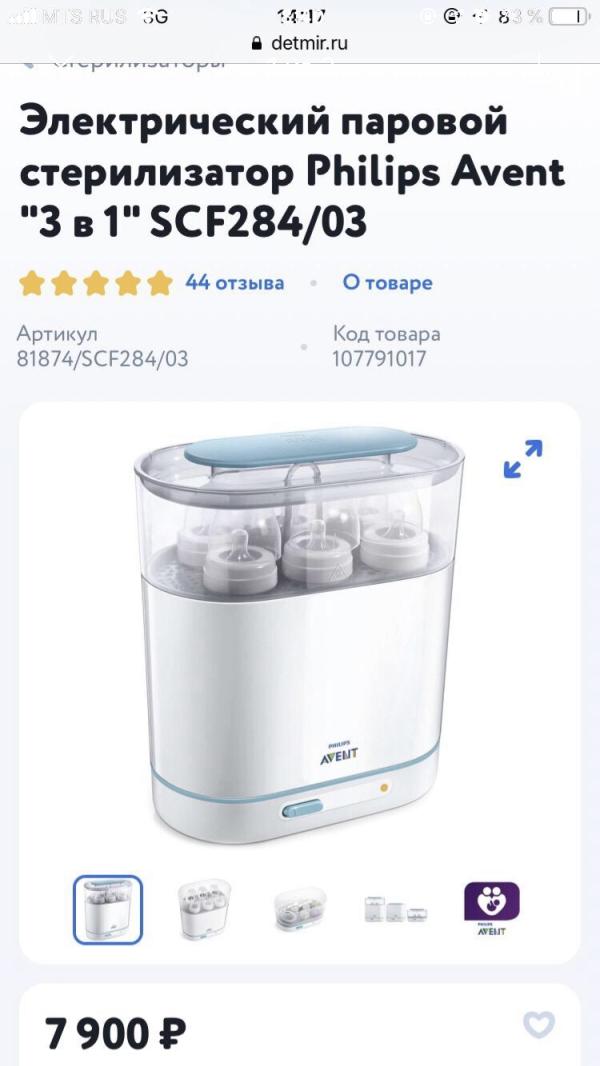
Task: Select the purple Philips Avent logo thumbnail
Action: tap(491, 910)
